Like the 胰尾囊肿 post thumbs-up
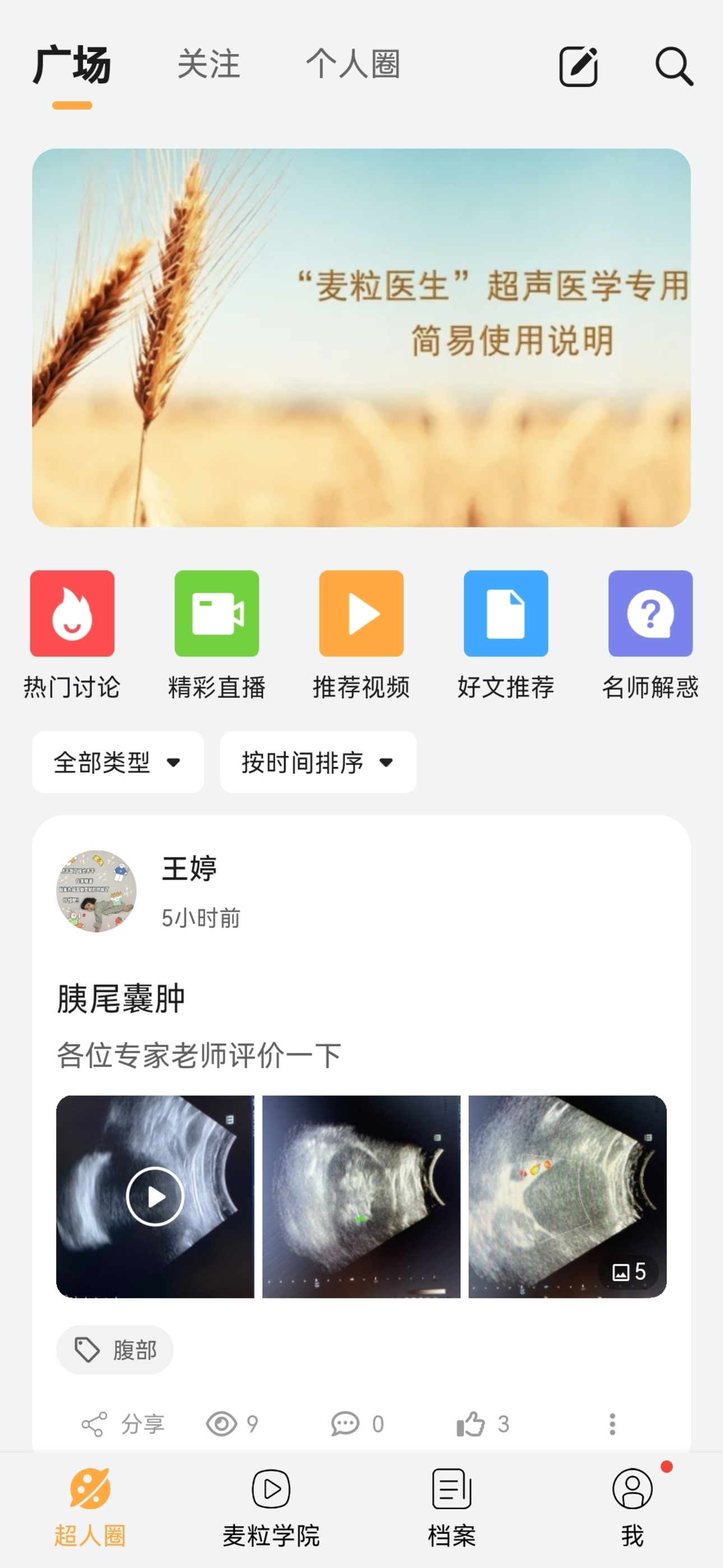 coord(481,1424)
